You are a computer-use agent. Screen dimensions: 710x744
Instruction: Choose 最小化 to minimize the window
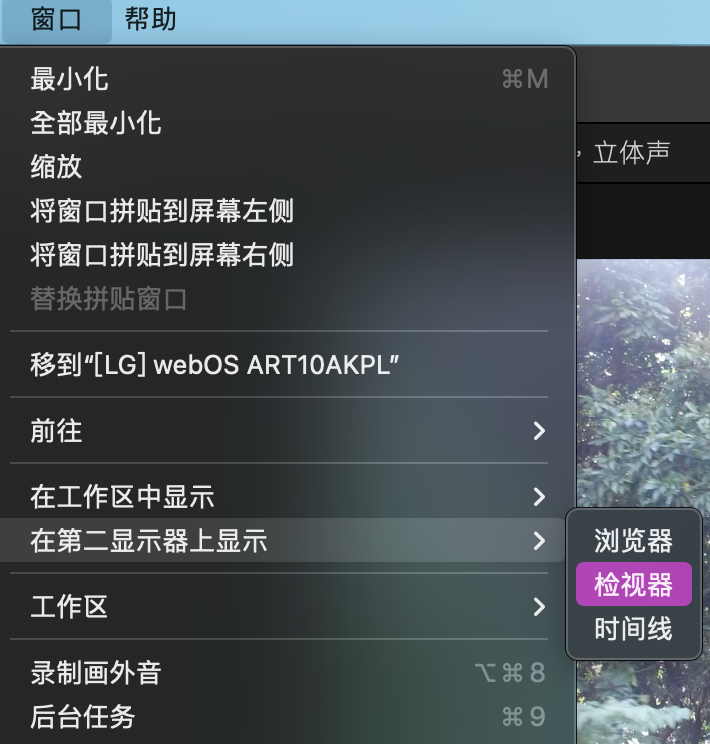(x=70, y=79)
